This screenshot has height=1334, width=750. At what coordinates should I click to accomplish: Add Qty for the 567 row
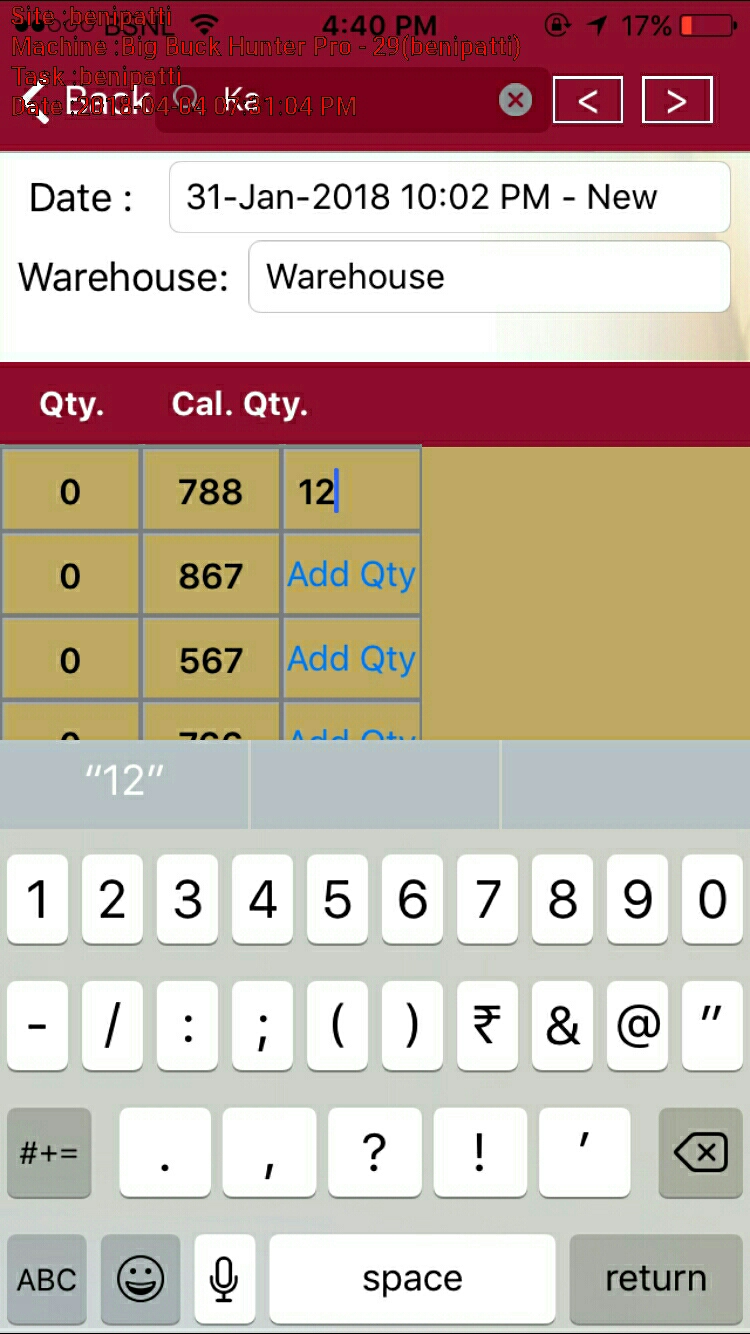point(351,659)
